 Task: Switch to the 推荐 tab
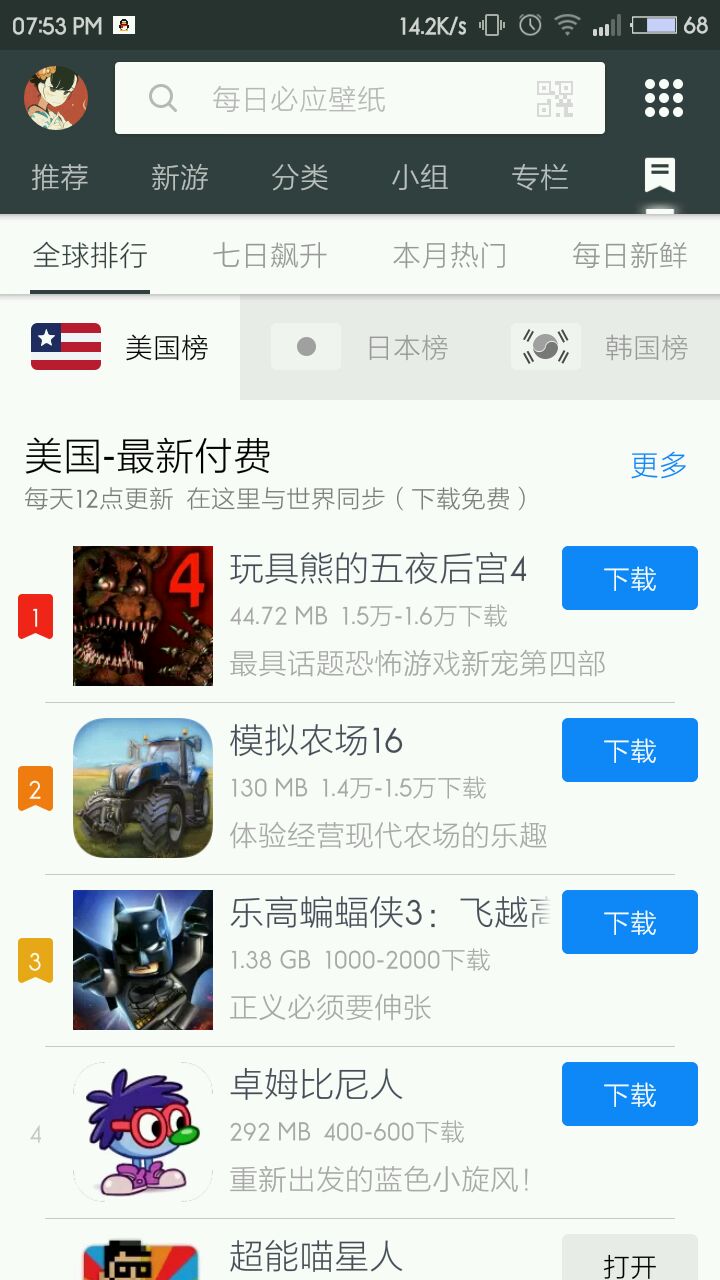tap(60, 178)
